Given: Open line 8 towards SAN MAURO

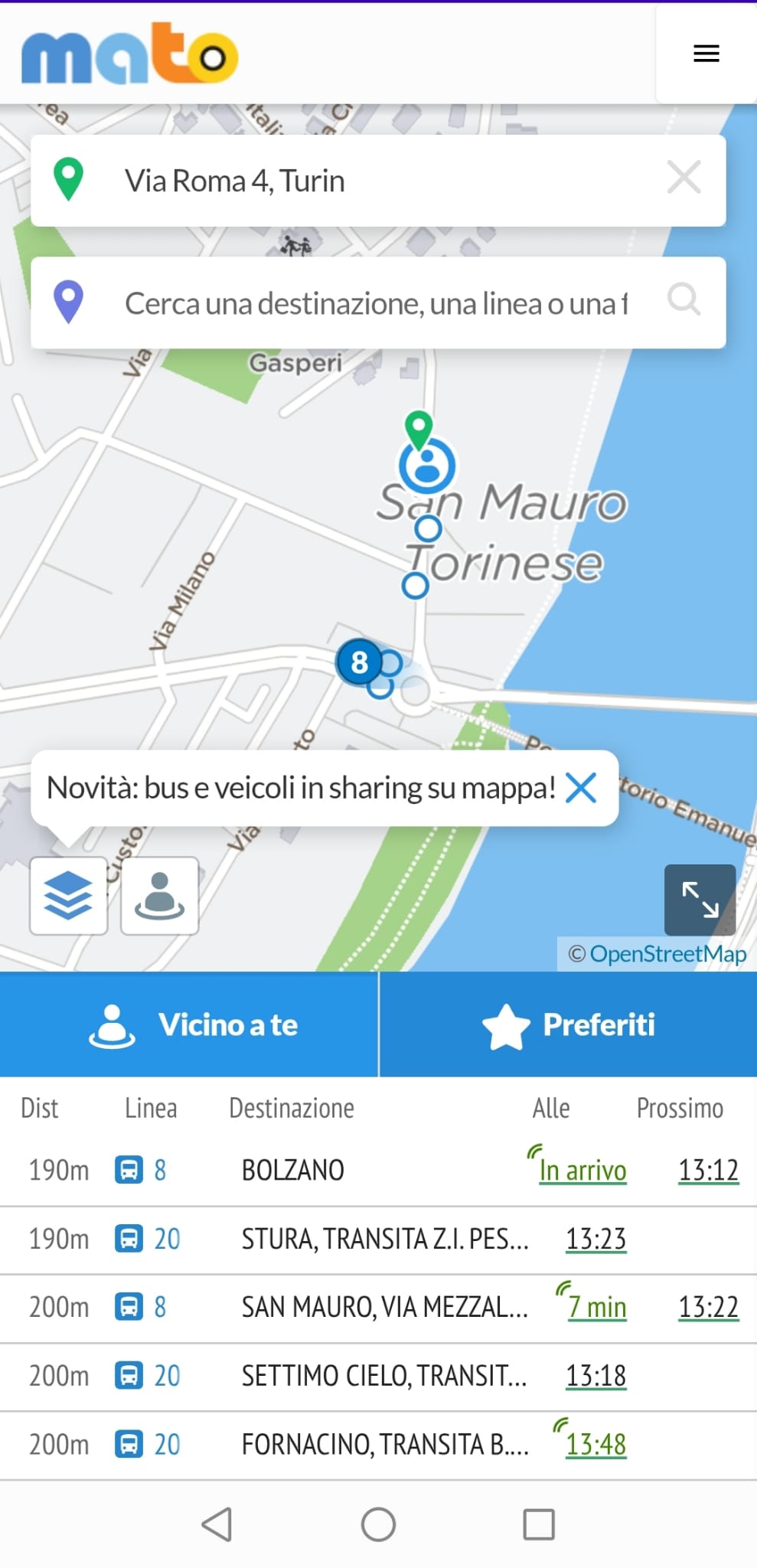Looking at the screenshot, I should (383, 1308).
